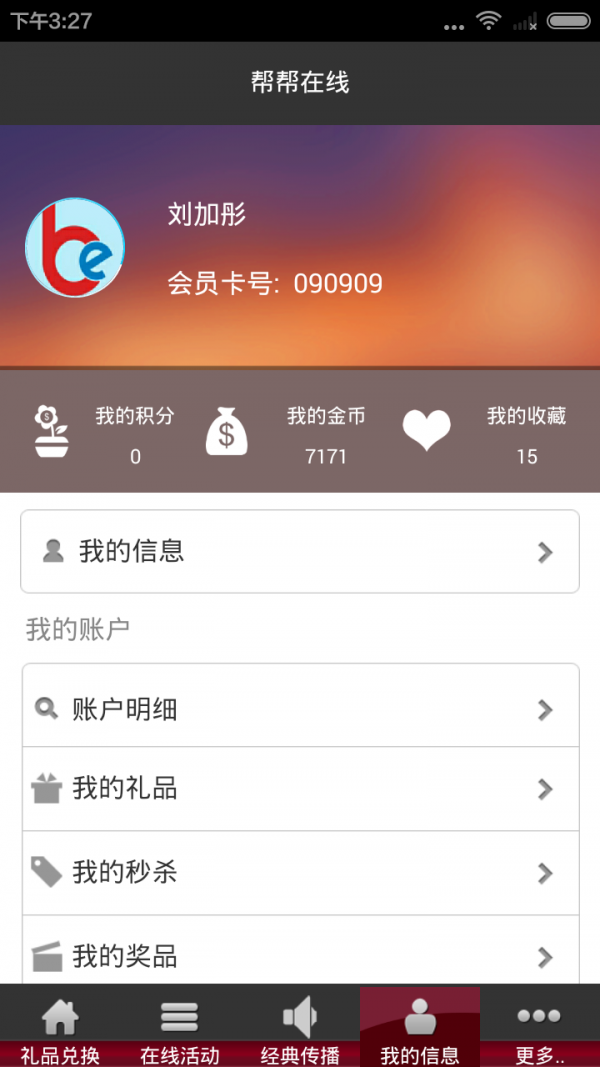
Task: View 我的金币 coin balance
Action: [300, 435]
